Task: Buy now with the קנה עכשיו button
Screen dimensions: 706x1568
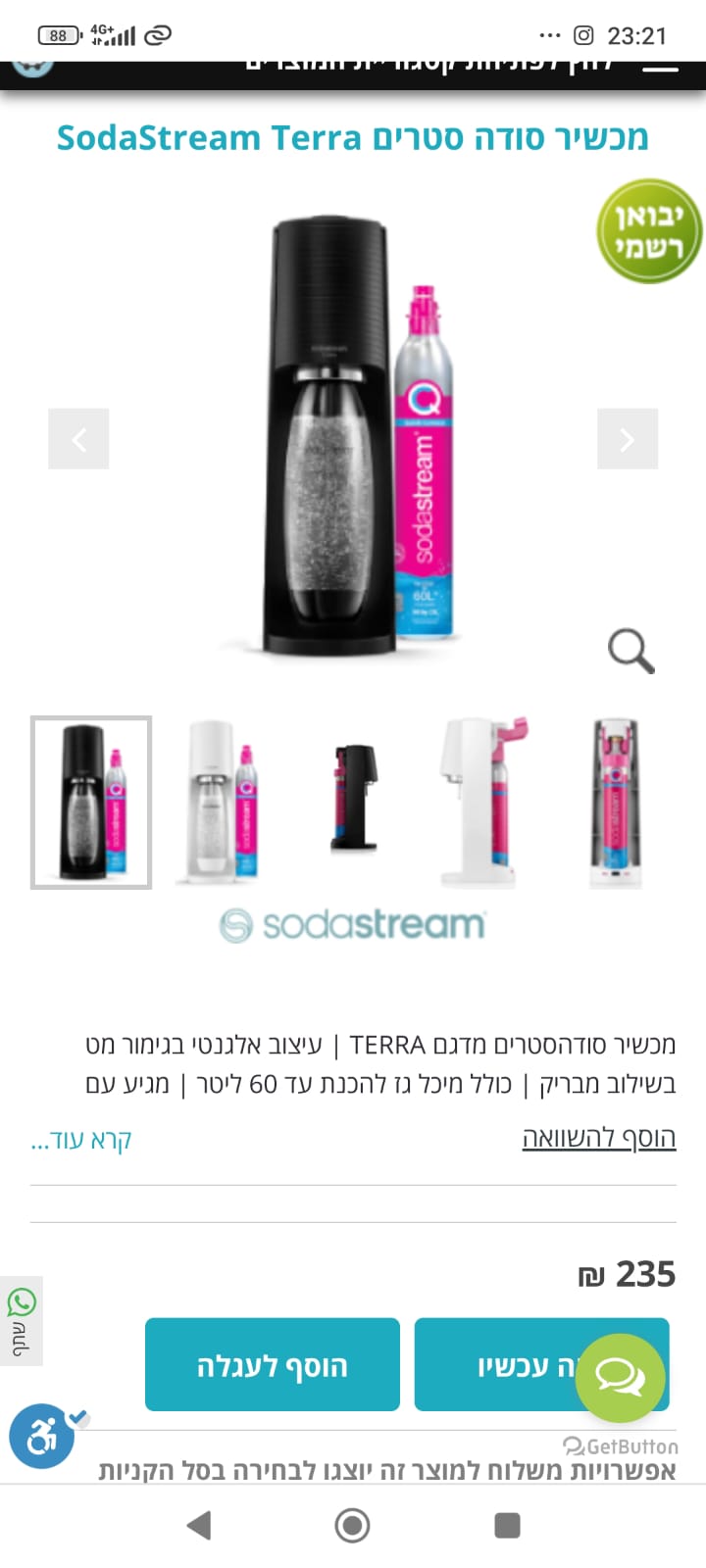Action: 510,1365
